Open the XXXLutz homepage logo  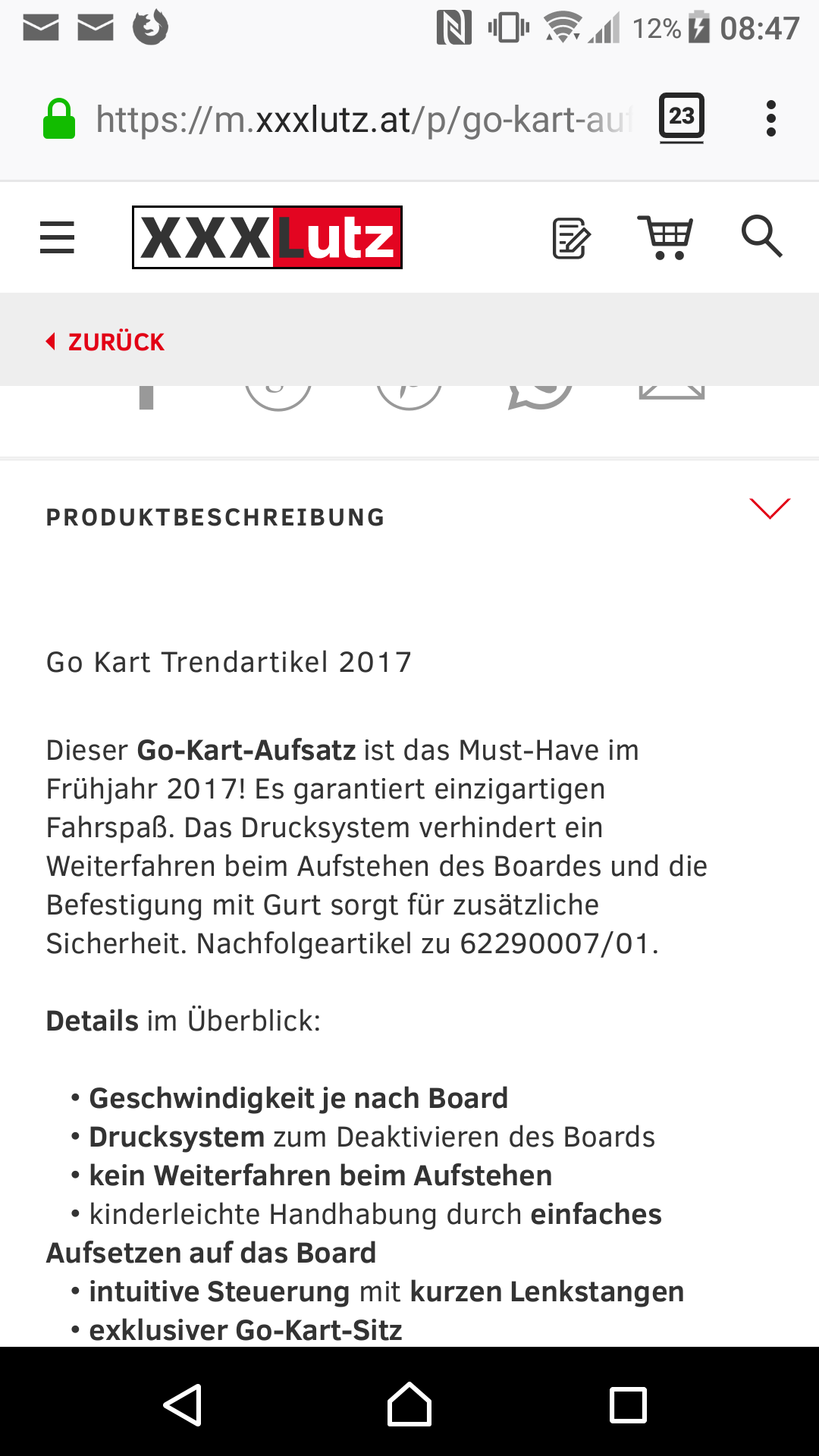[267, 237]
